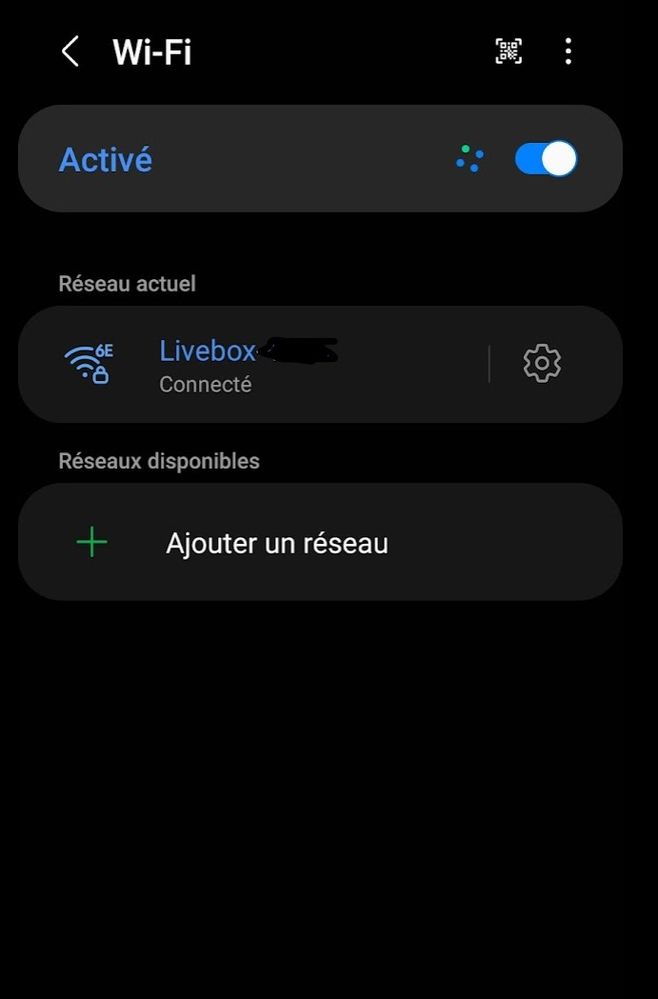This screenshot has width=658, height=999.
Task: Open the QR code scanner
Action: pos(508,52)
